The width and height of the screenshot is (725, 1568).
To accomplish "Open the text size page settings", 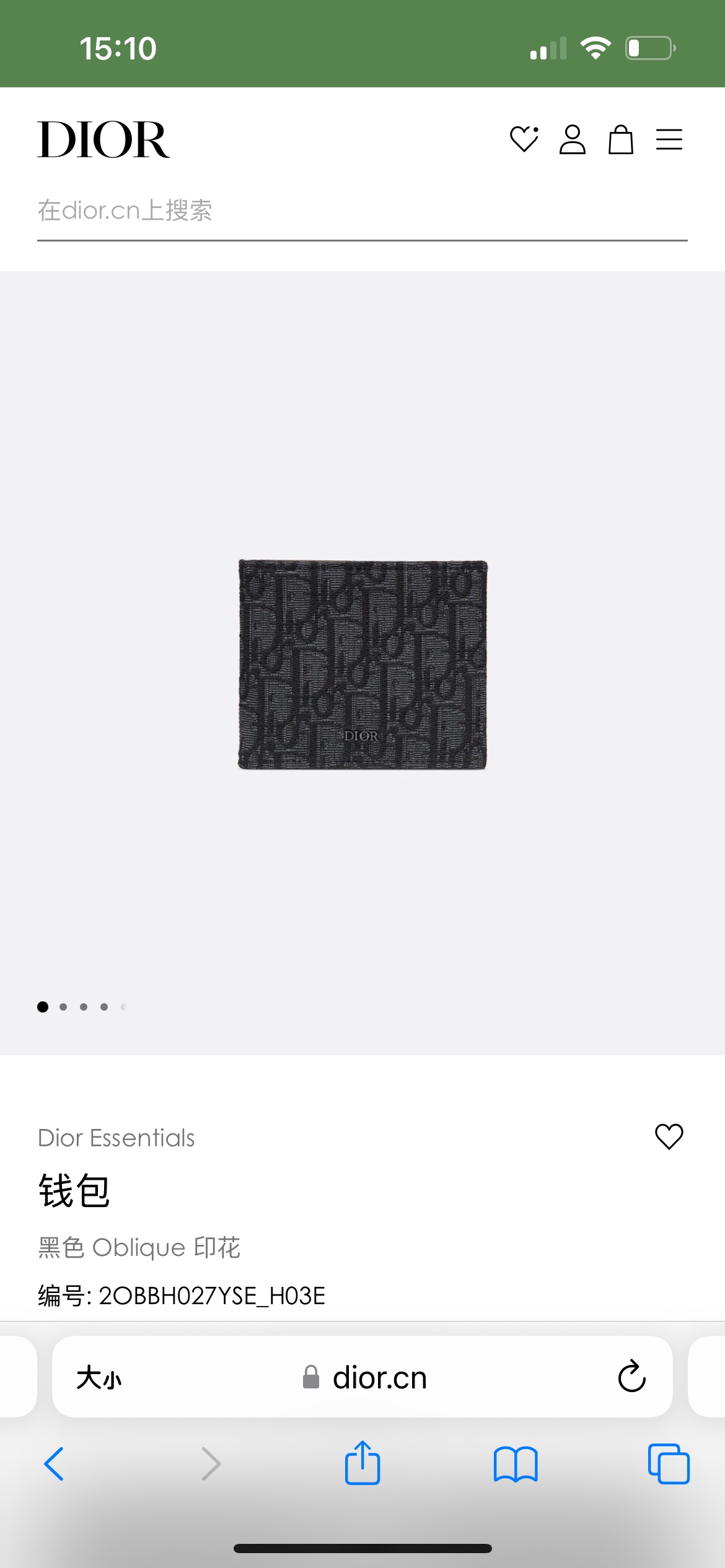I will (99, 1378).
